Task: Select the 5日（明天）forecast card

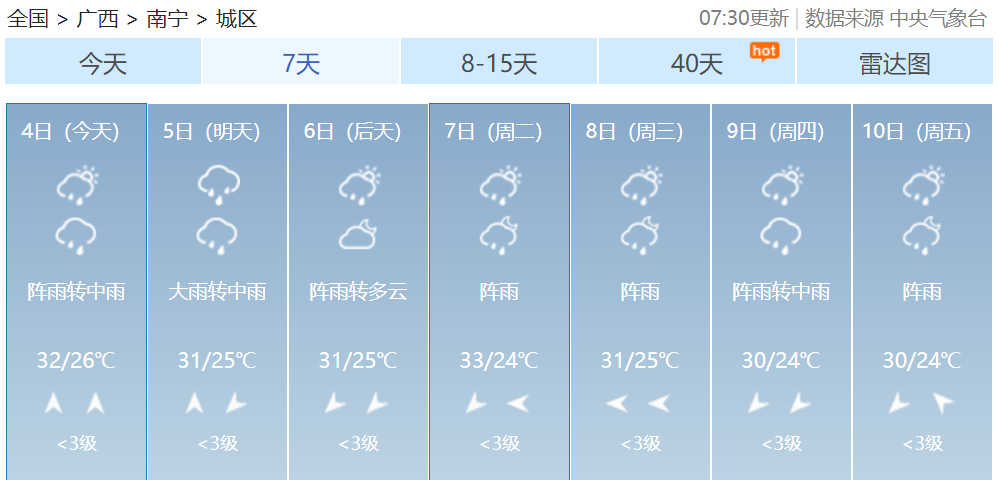Action: tap(217, 290)
